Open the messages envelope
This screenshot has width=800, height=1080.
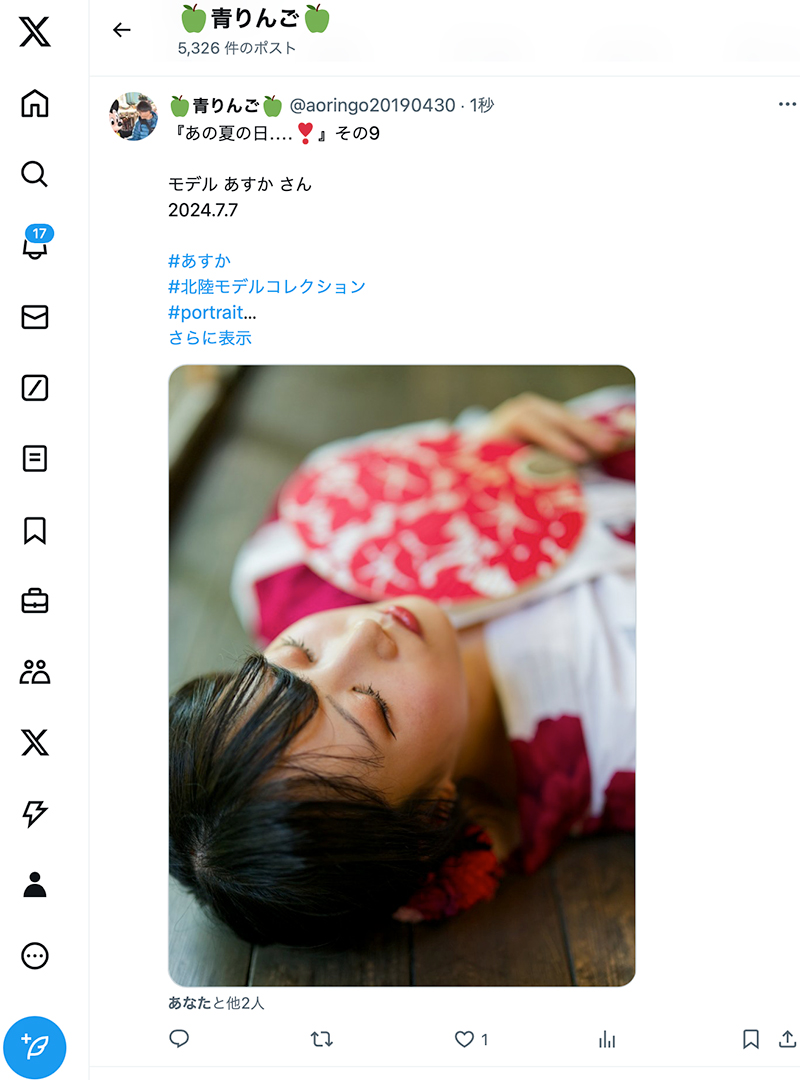pyautogui.click(x=34, y=317)
